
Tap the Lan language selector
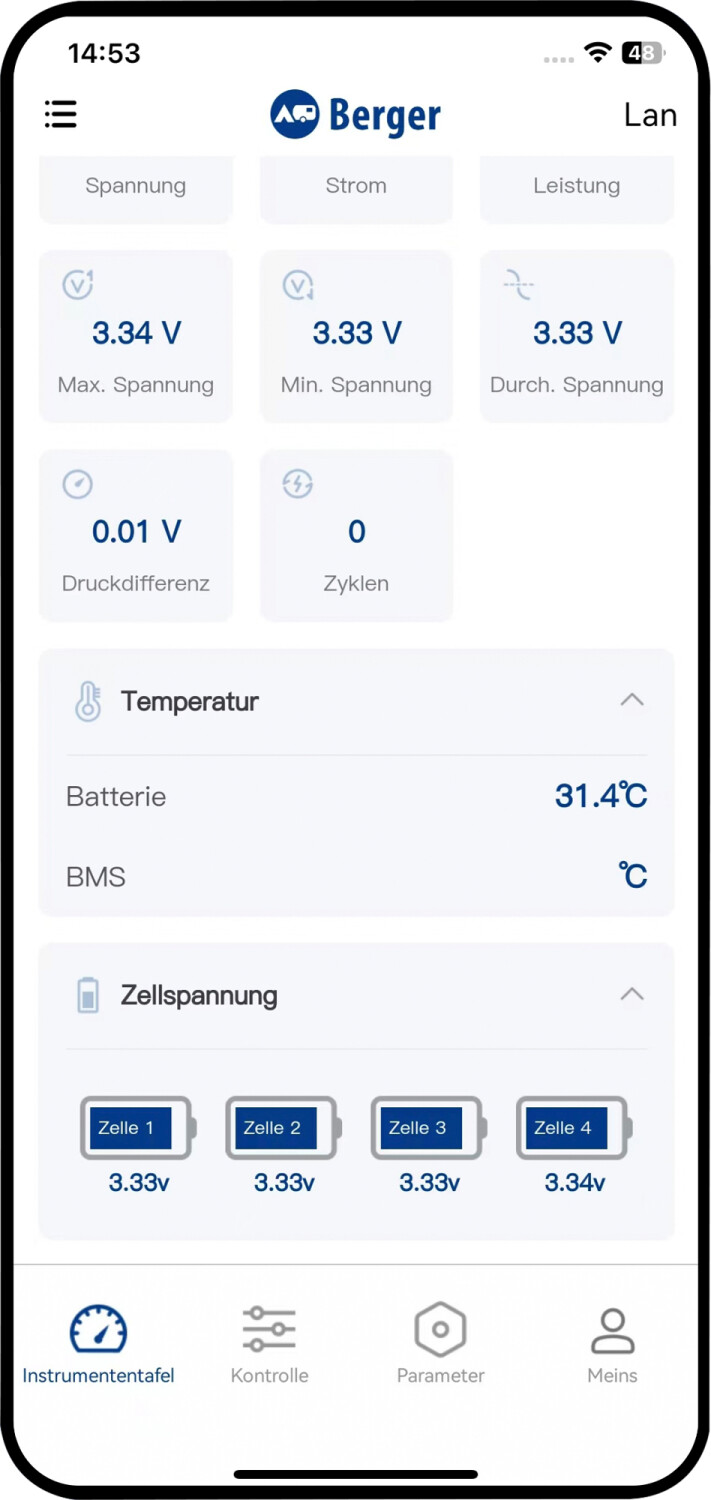pos(650,115)
